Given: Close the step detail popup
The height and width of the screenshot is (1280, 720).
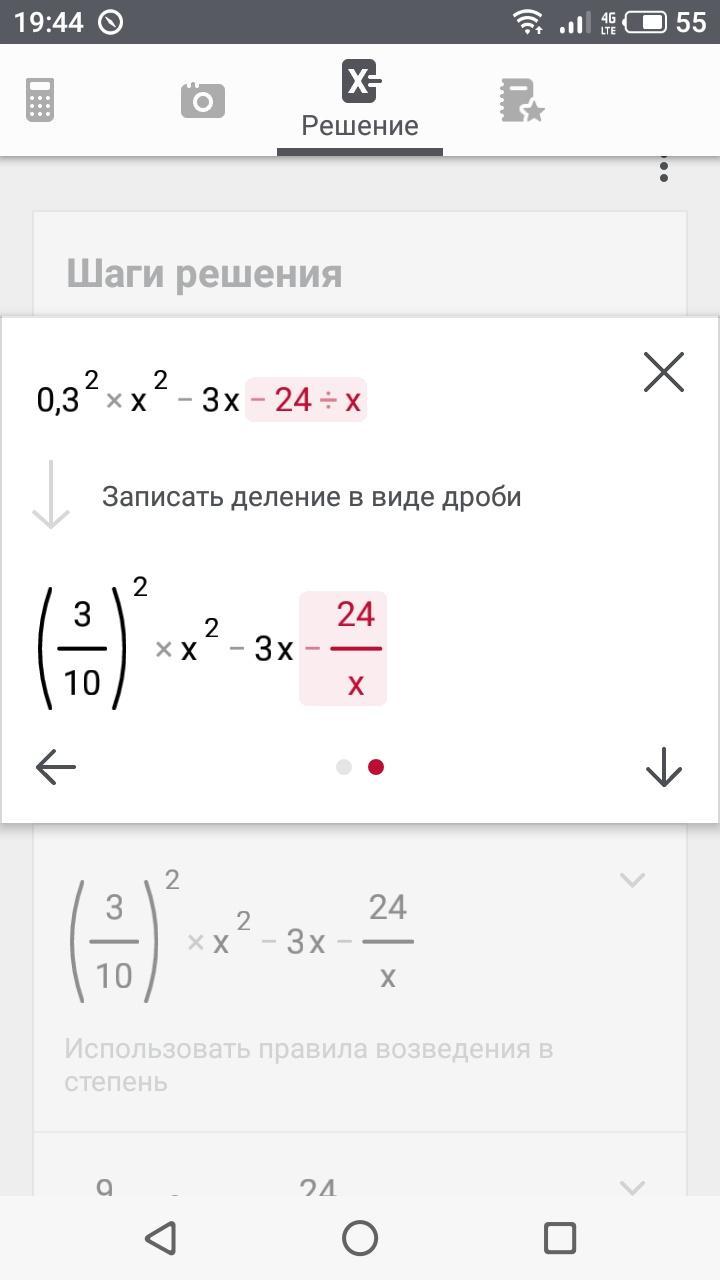Looking at the screenshot, I should 664,372.
